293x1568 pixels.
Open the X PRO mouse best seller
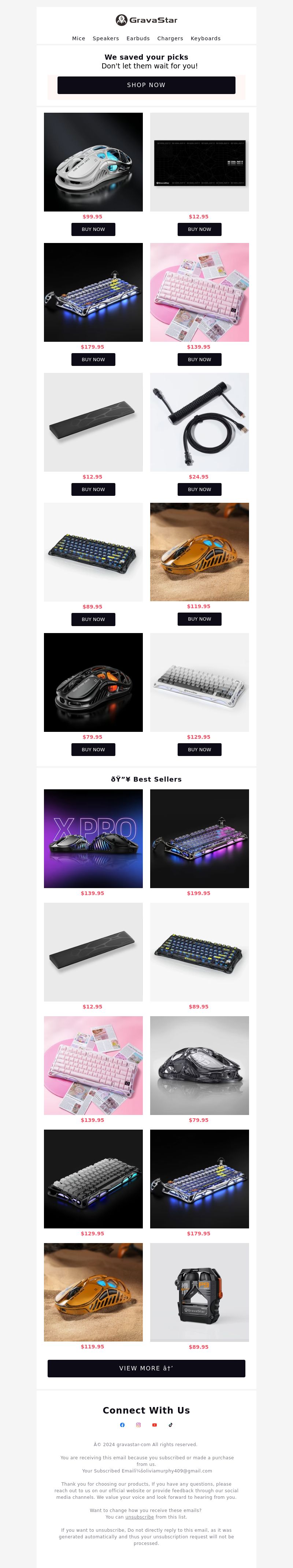(x=93, y=838)
